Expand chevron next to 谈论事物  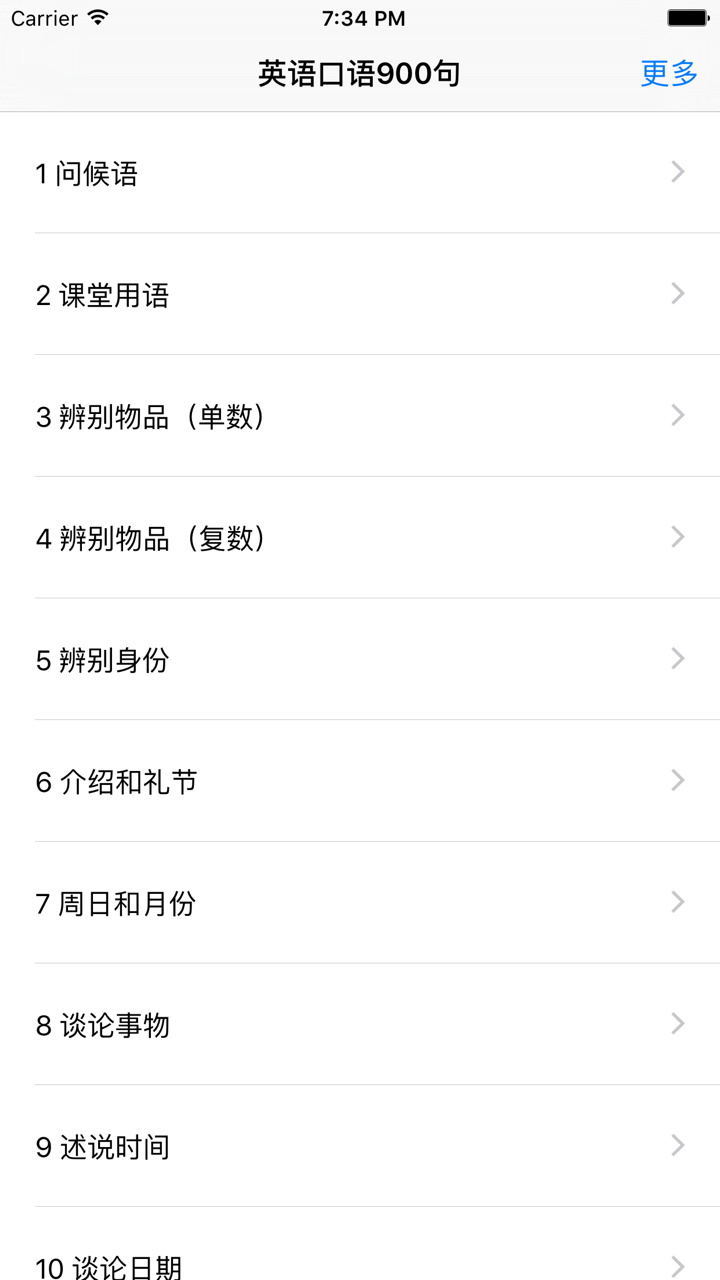click(x=678, y=1025)
